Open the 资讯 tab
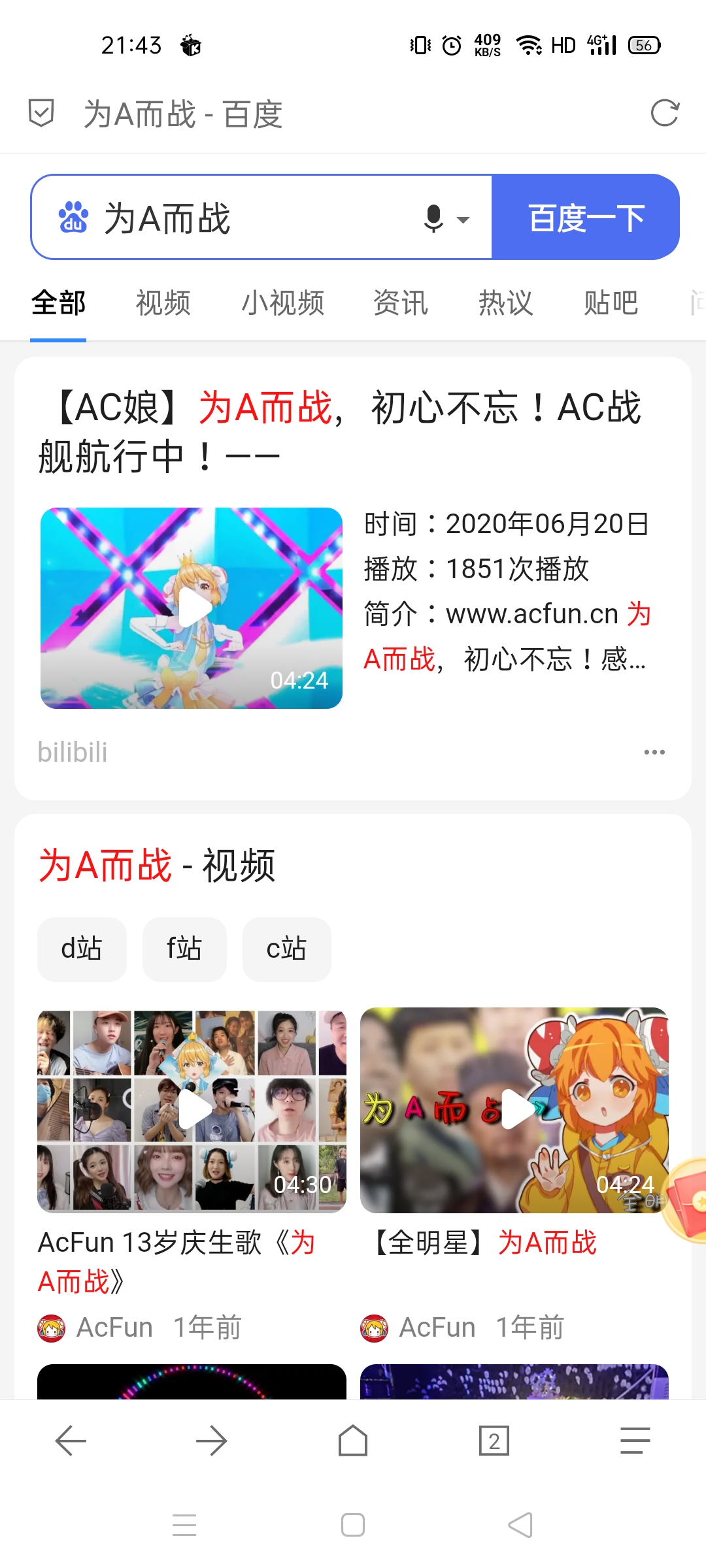Viewport: 706px width, 1568px height. [400, 303]
